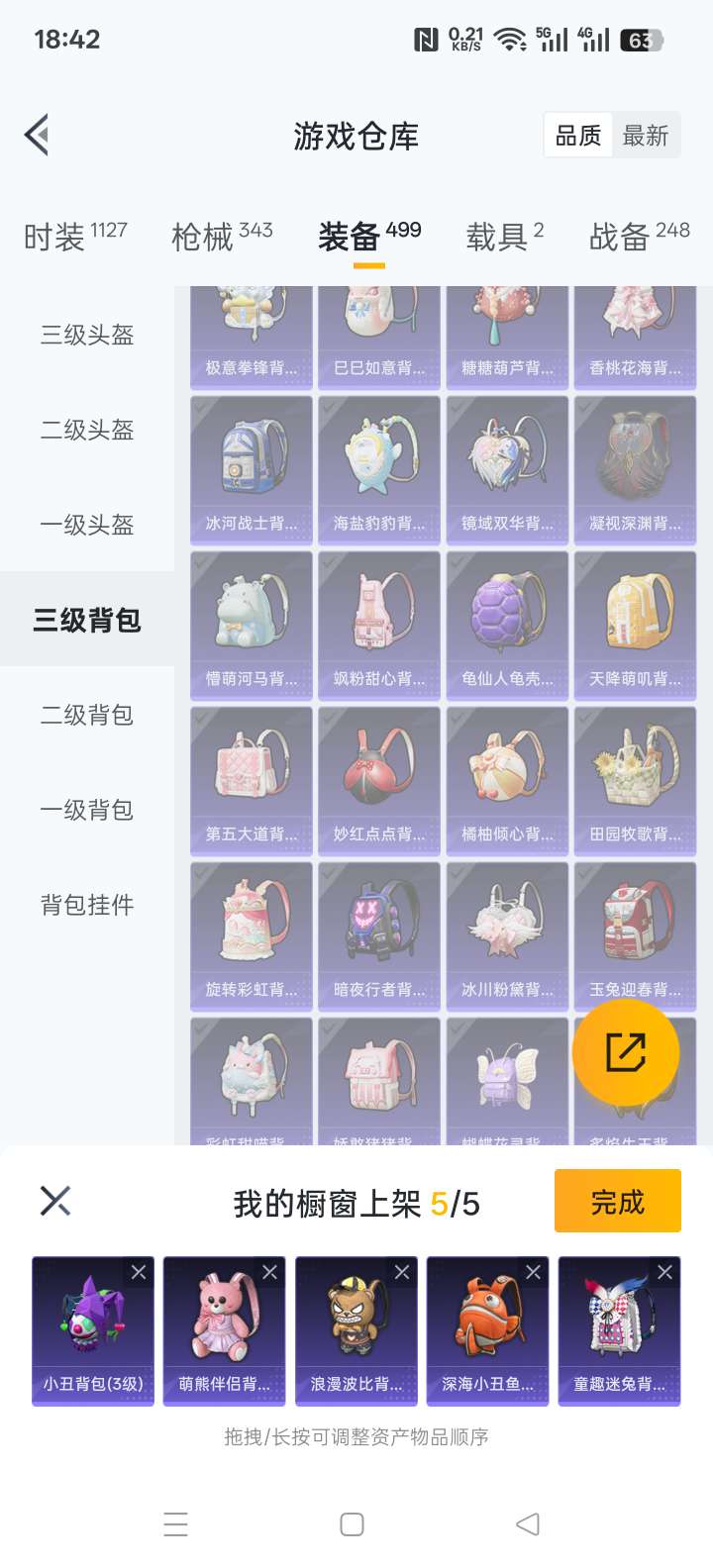Remove 深海小丑鱼 backpack from showcase

(x=534, y=1272)
